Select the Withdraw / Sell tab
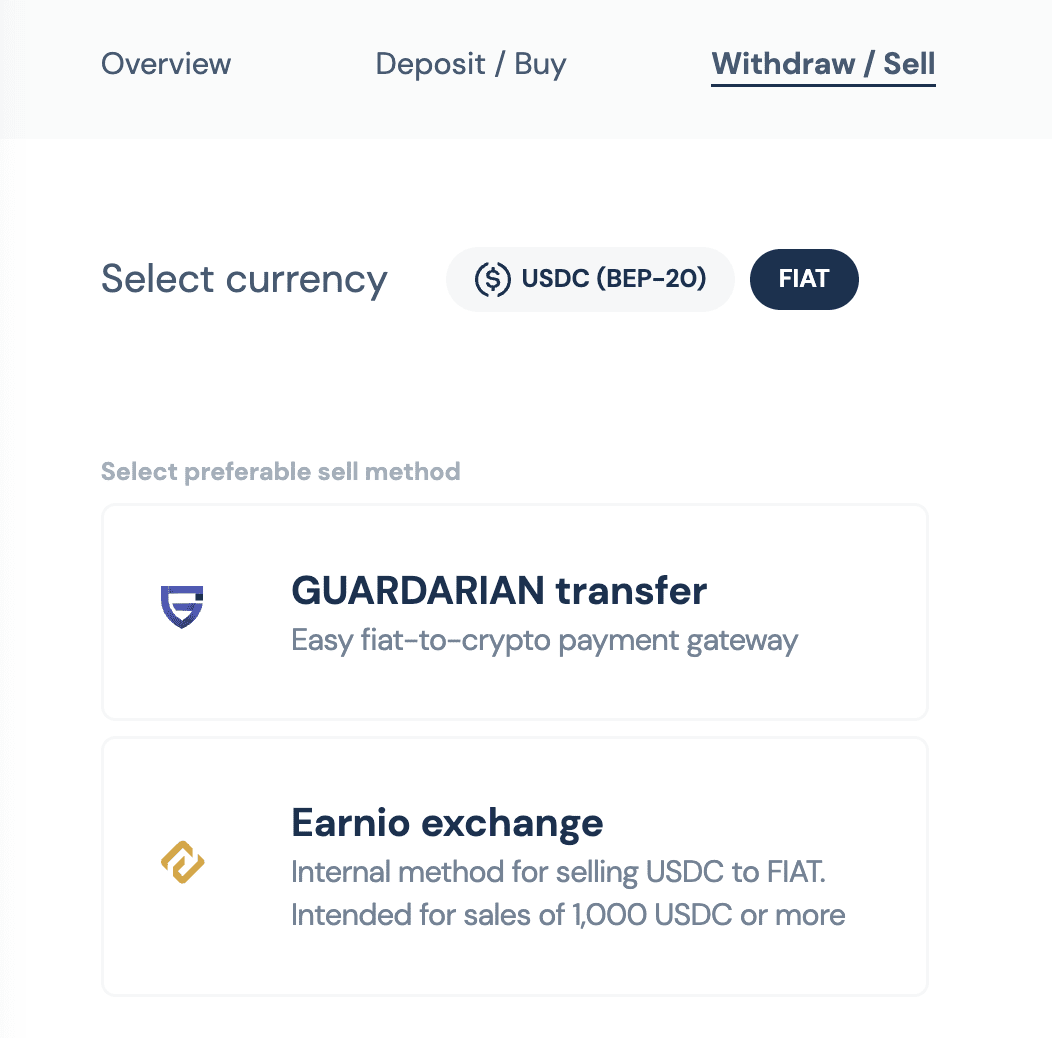Image resolution: width=1052 pixels, height=1038 pixels. click(x=823, y=65)
